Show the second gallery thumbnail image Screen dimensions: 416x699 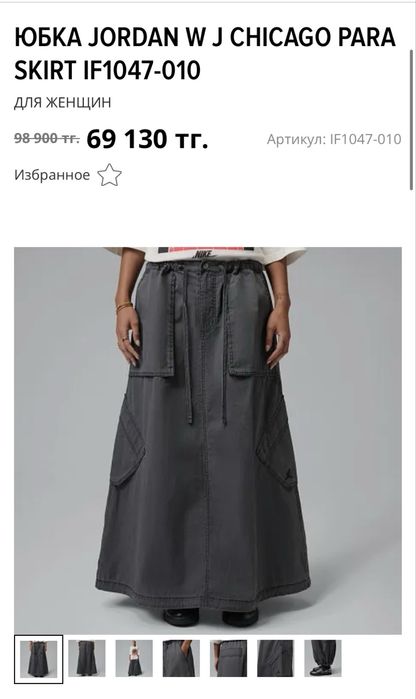point(86,658)
